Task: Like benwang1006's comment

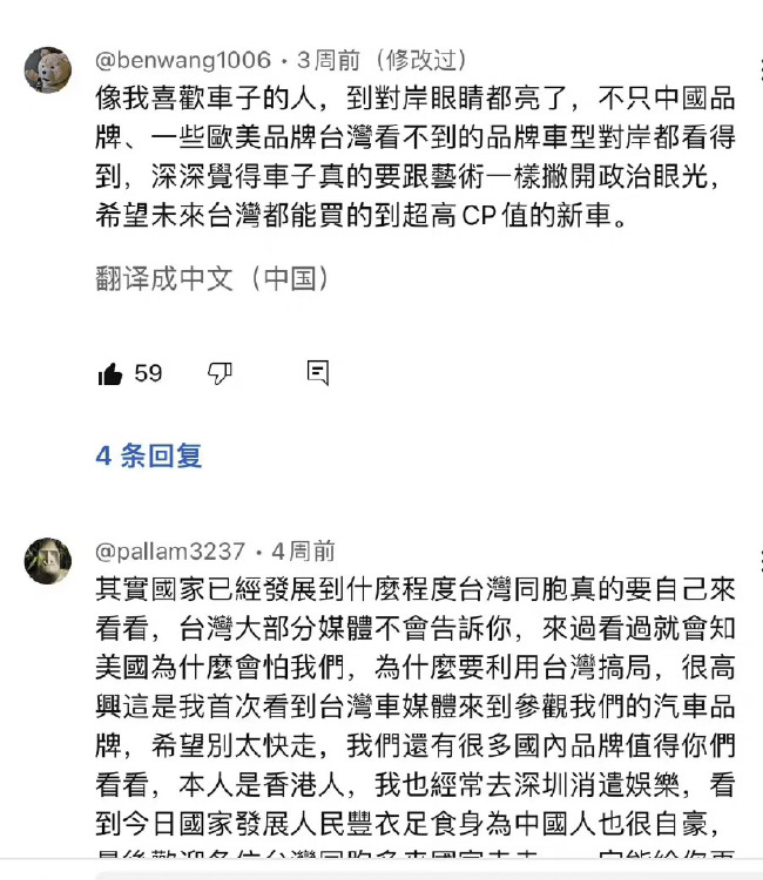Action: 110,374
